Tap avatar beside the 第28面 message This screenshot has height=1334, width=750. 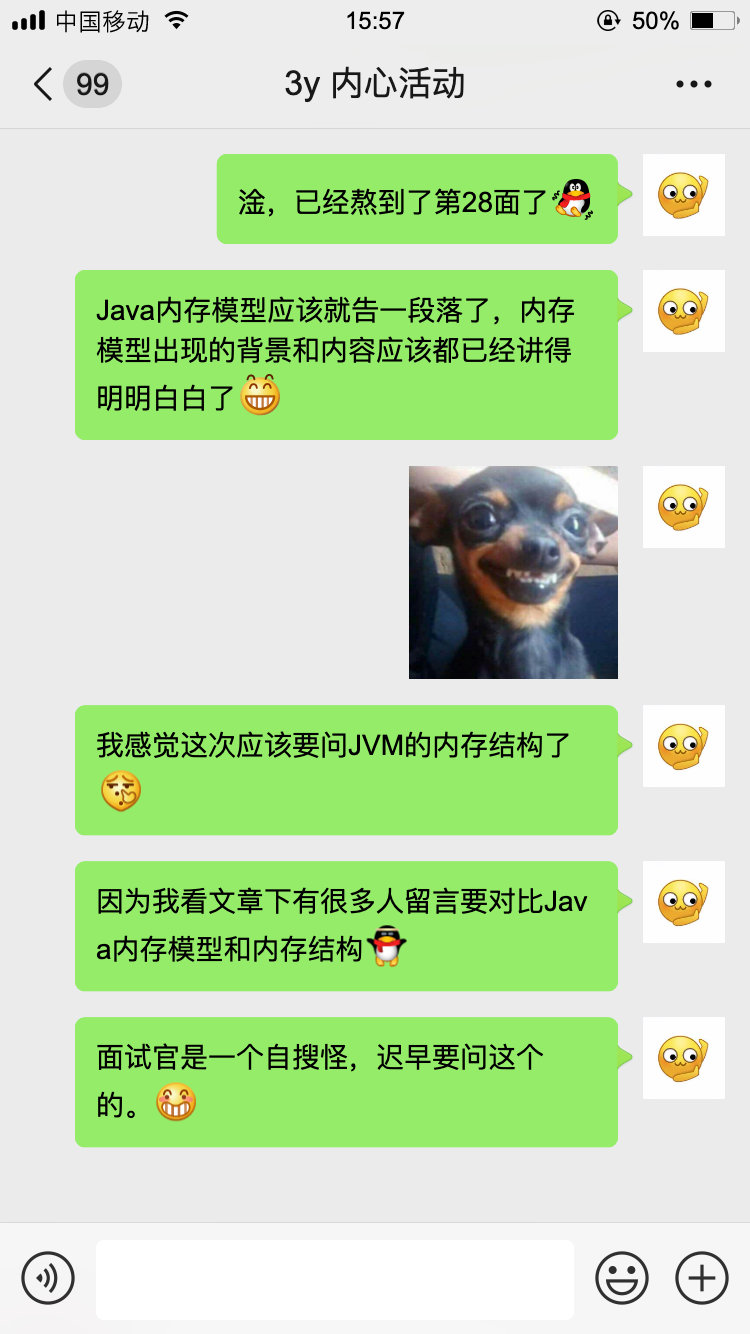point(683,195)
